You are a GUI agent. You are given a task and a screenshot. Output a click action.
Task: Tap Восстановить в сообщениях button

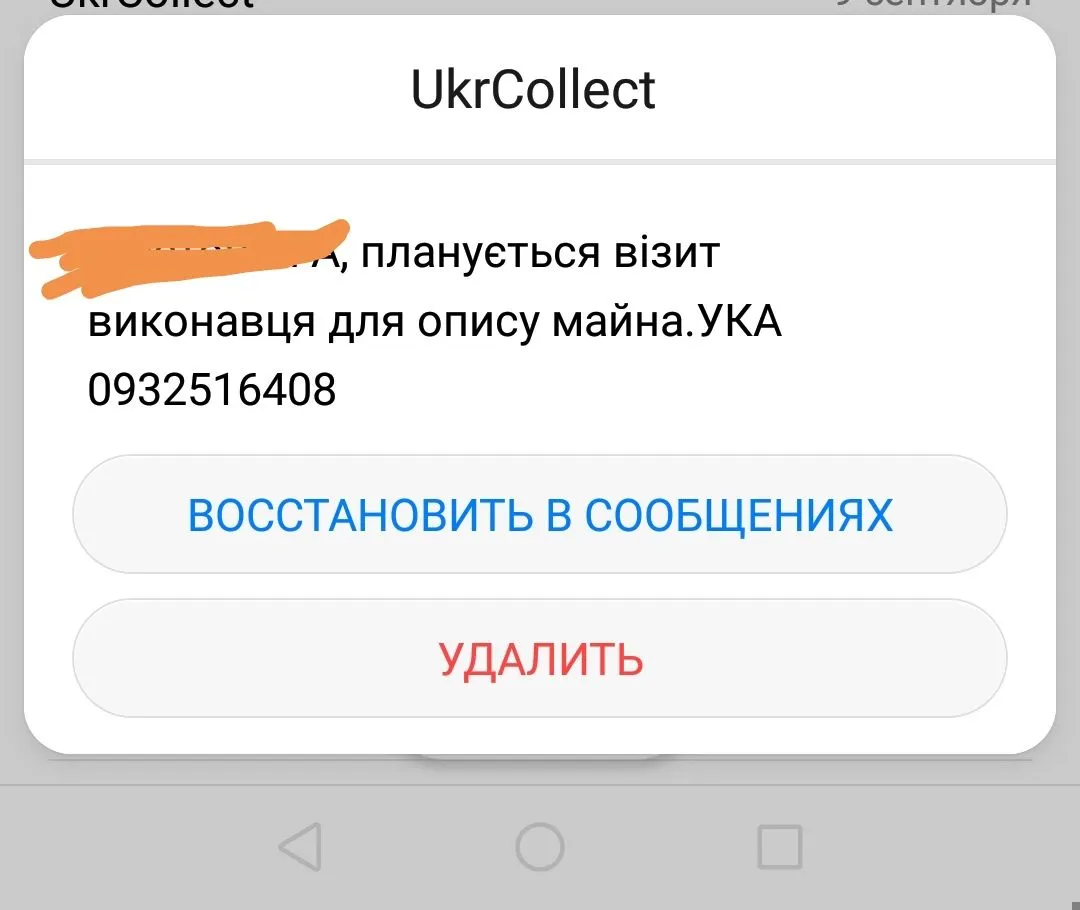tap(540, 514)
